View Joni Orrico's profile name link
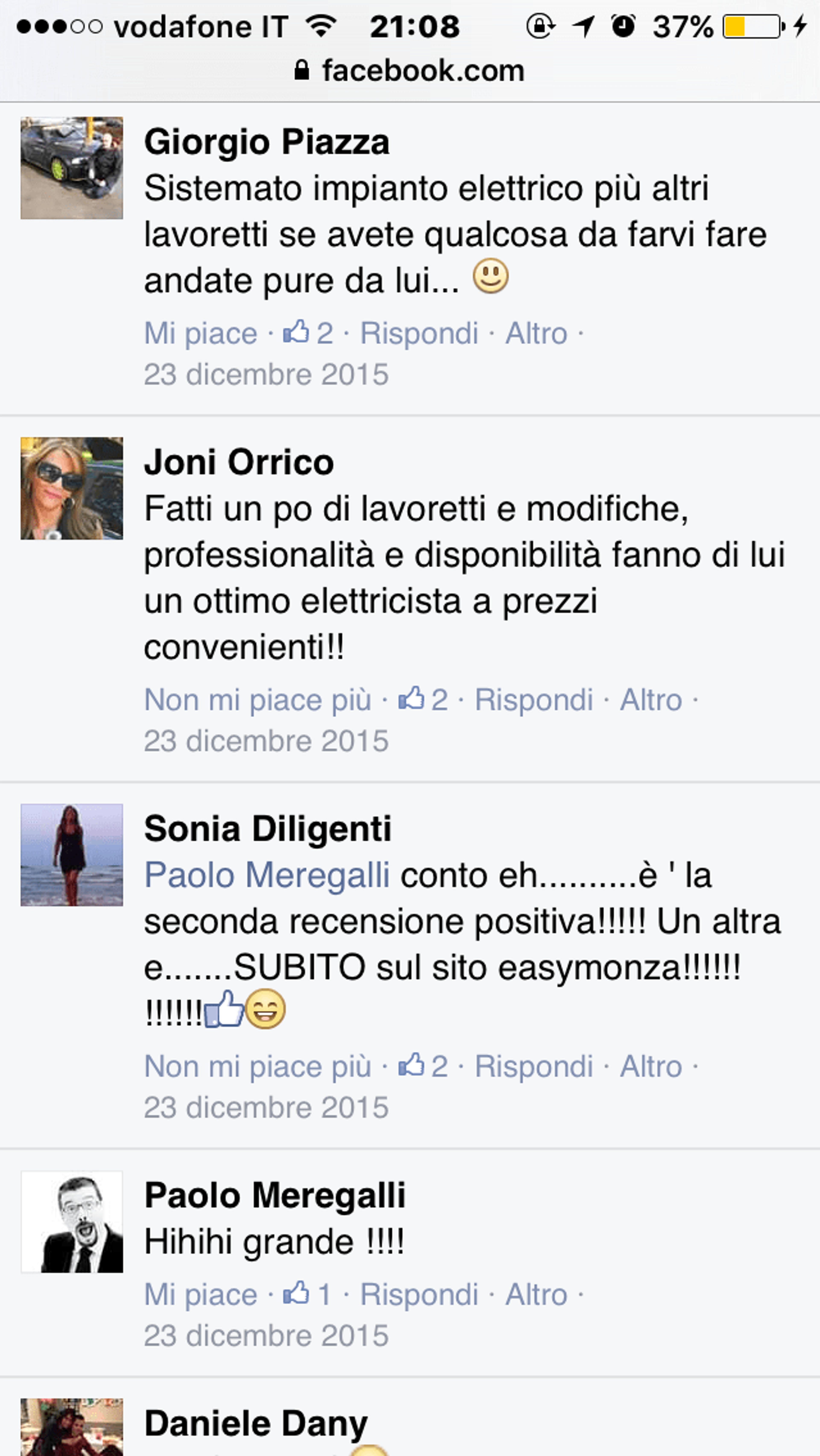Screen dimensions: 820x1456 click(x=239, y=462)
